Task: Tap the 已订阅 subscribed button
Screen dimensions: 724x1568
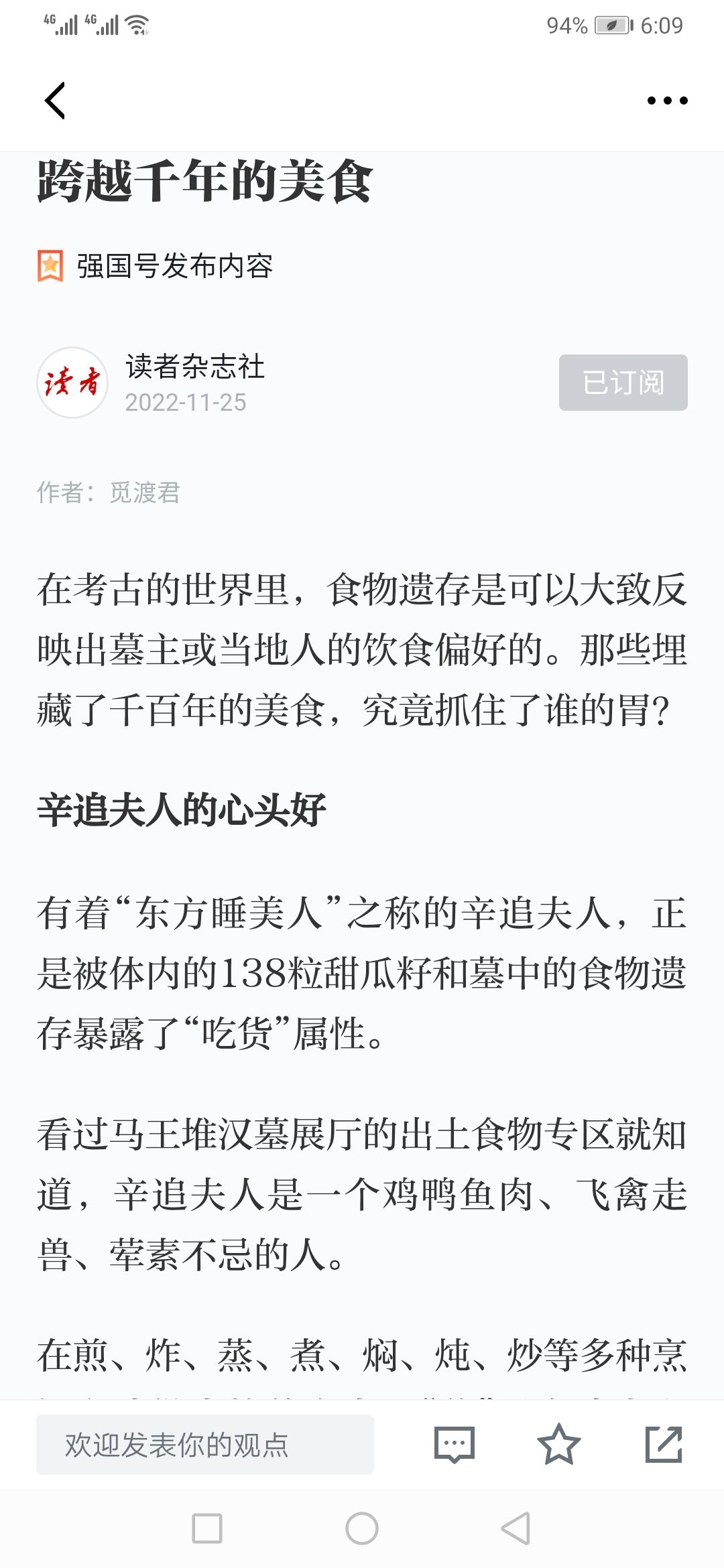Action: (623, 383)
